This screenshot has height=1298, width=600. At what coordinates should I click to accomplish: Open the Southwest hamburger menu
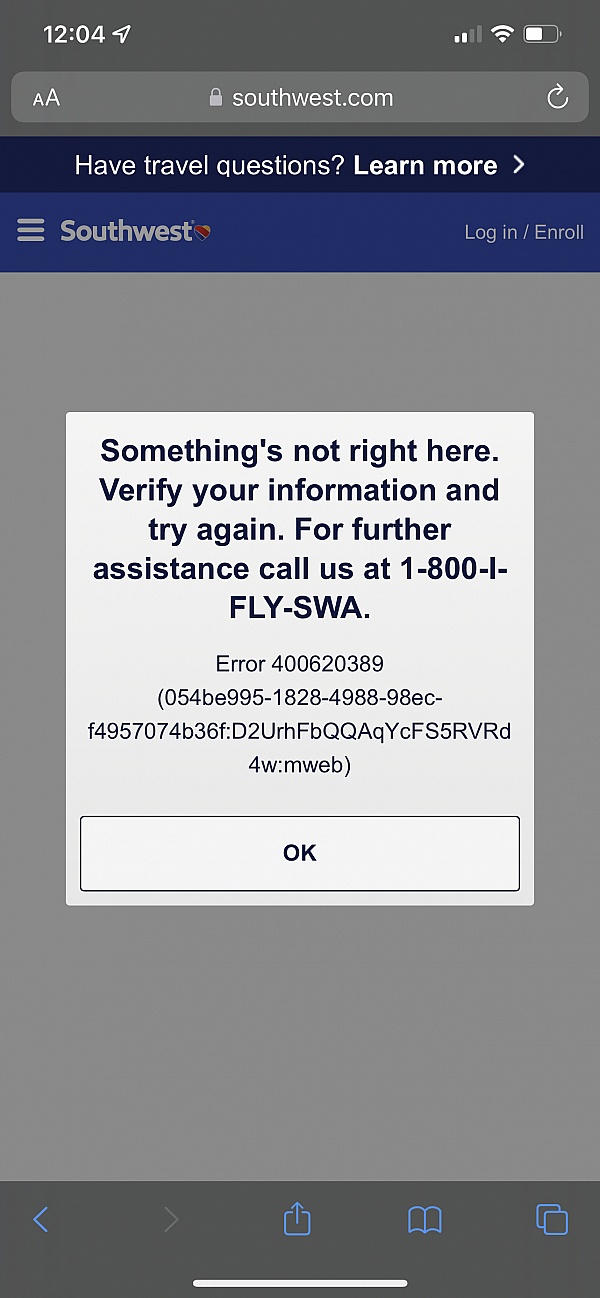[x=31, y=231]
